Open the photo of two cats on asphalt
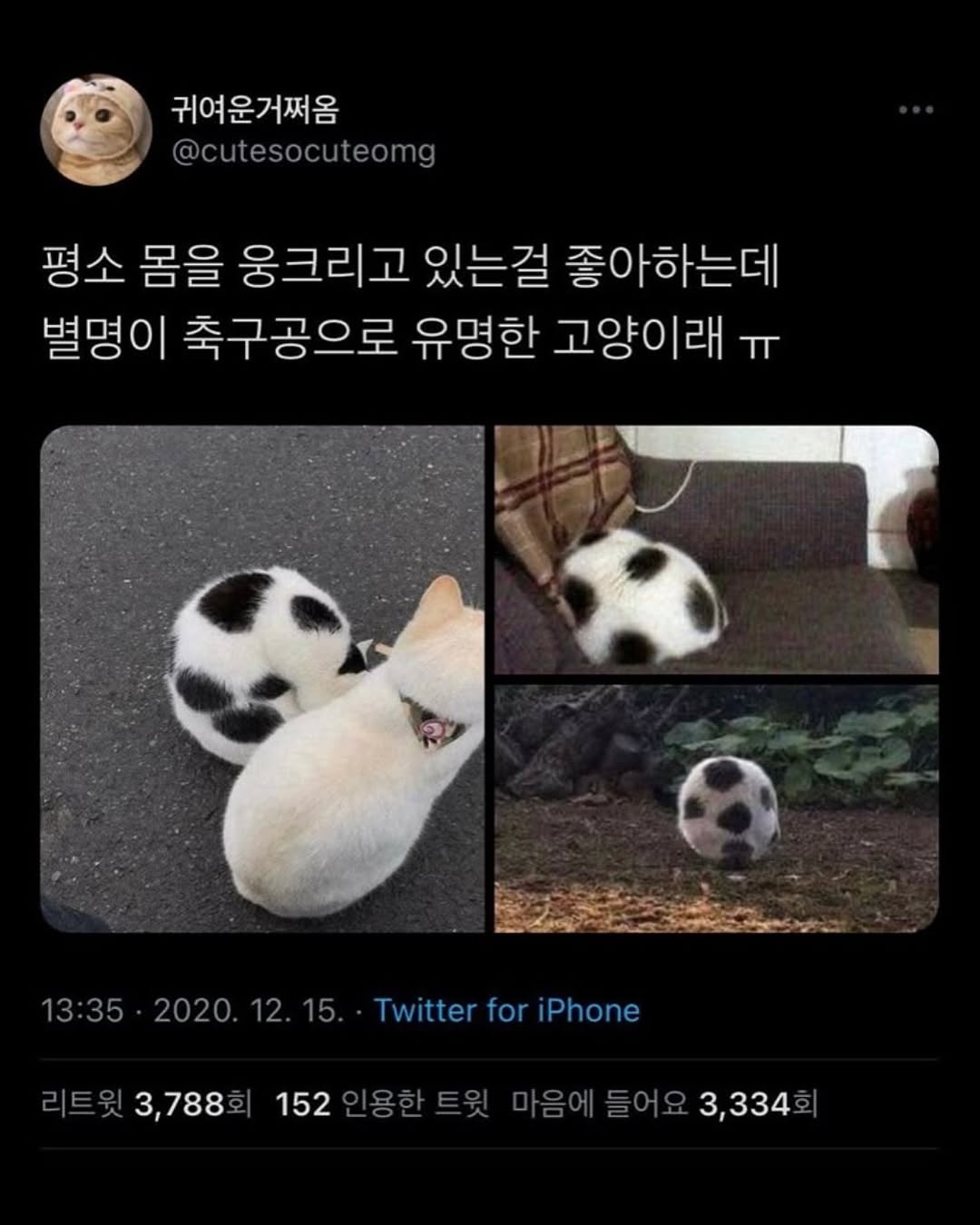This screenshot has width=980, height=1225. point(262,679)
